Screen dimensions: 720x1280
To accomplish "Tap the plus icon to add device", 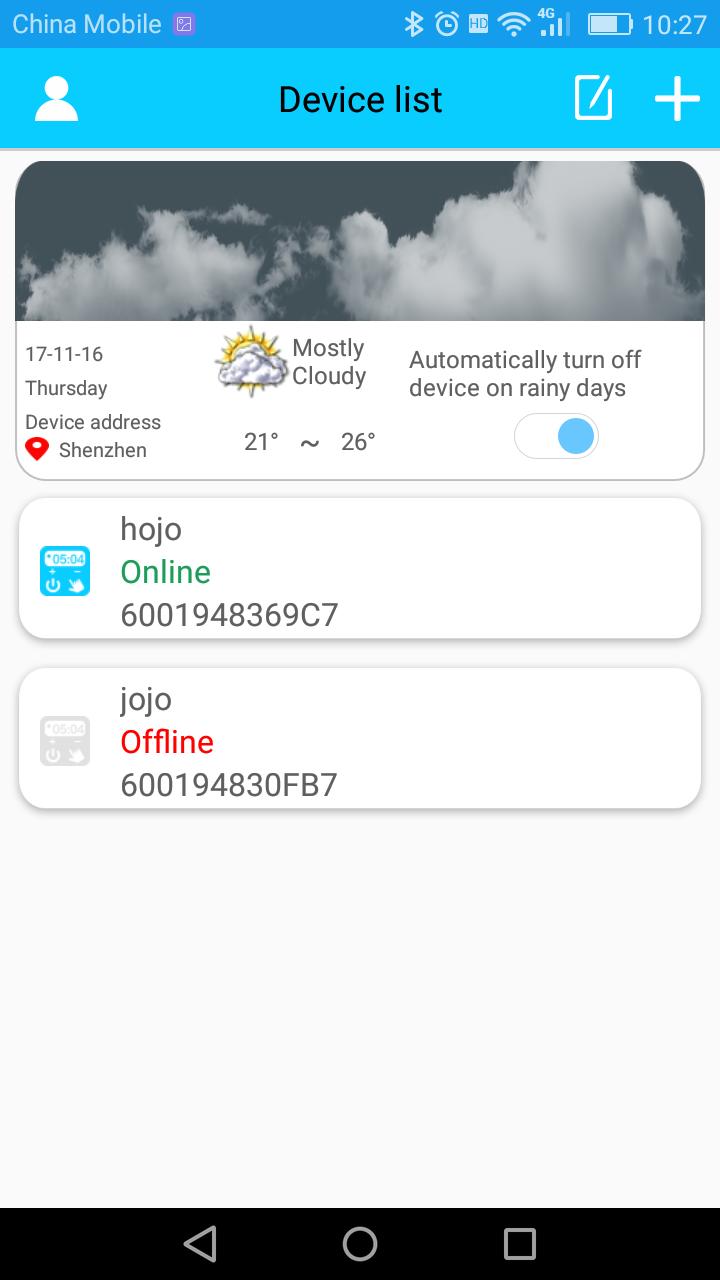I will point(676,98).
